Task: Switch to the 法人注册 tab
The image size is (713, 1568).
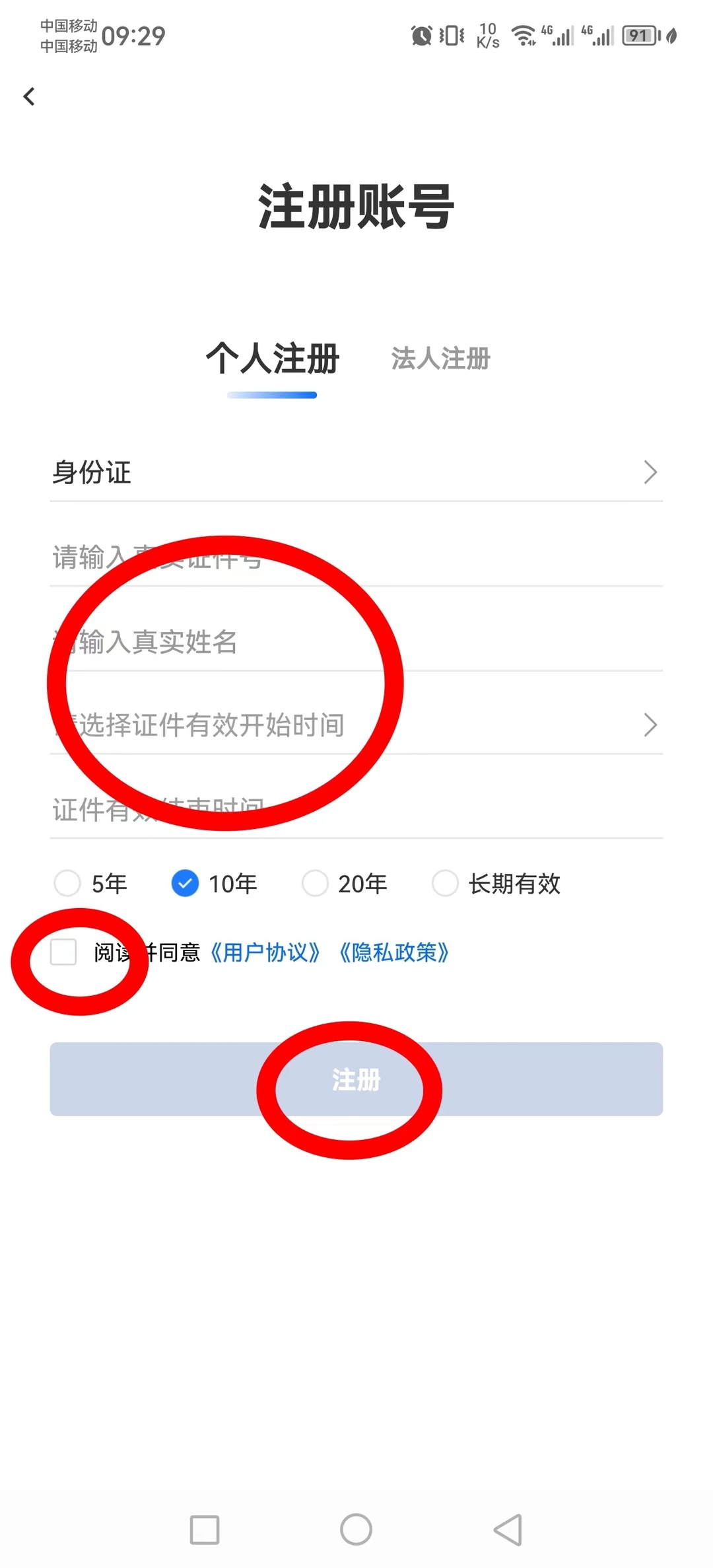Action: click(x=440, y=359)
